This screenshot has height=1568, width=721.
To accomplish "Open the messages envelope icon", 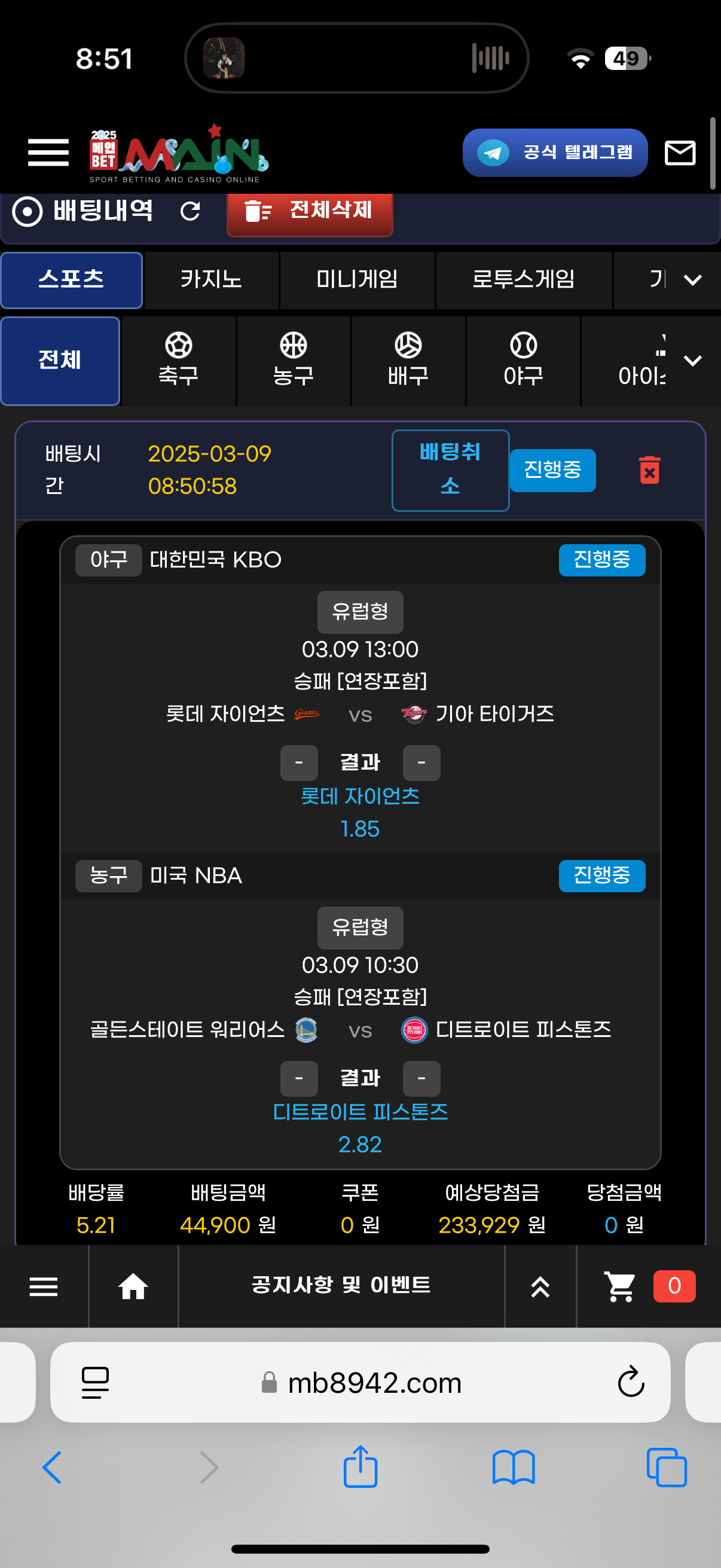I will pyautogui.click(x=679, y=152).
